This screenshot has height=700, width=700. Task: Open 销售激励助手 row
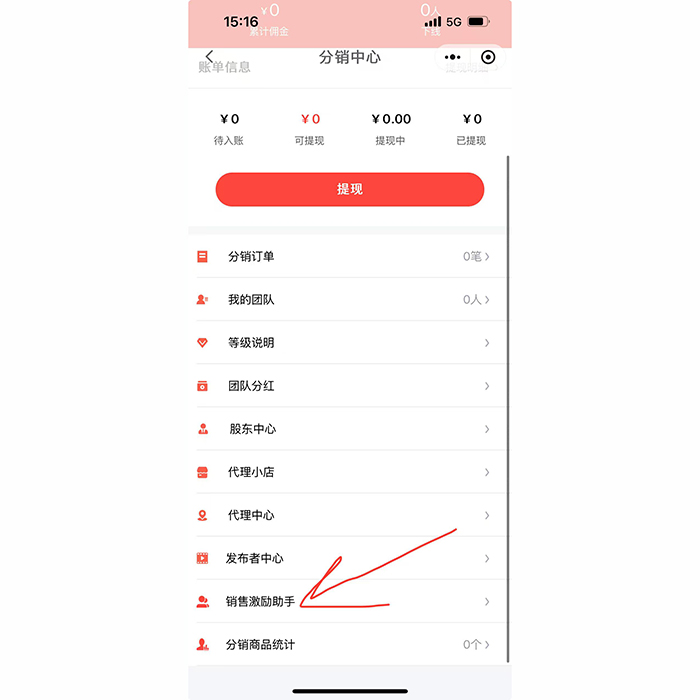[x=348, y=601]
